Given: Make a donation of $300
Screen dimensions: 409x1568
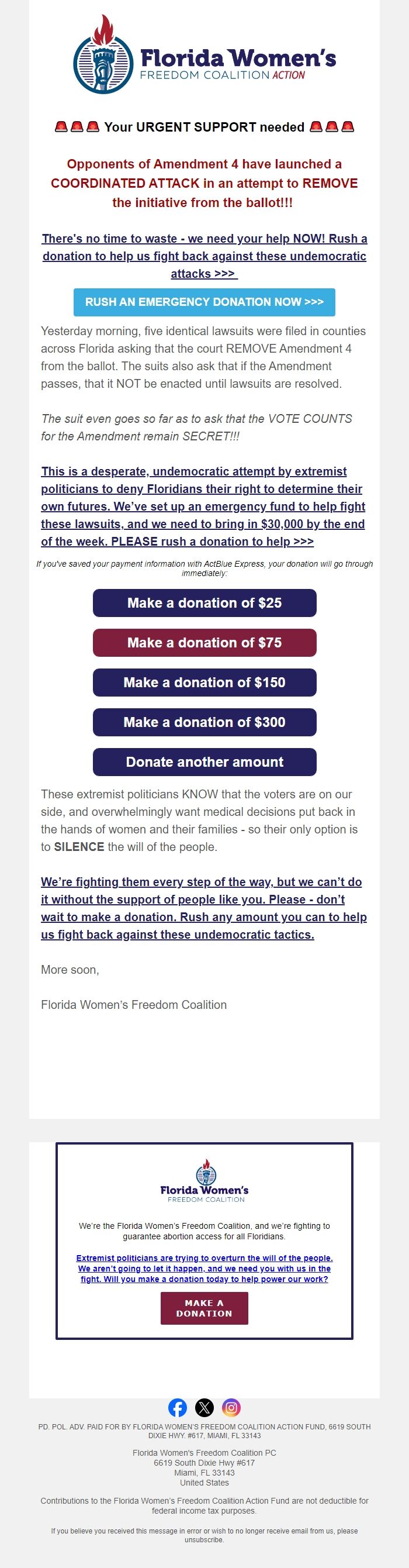Looking at the screenshot, I should (x=204, y=722).
